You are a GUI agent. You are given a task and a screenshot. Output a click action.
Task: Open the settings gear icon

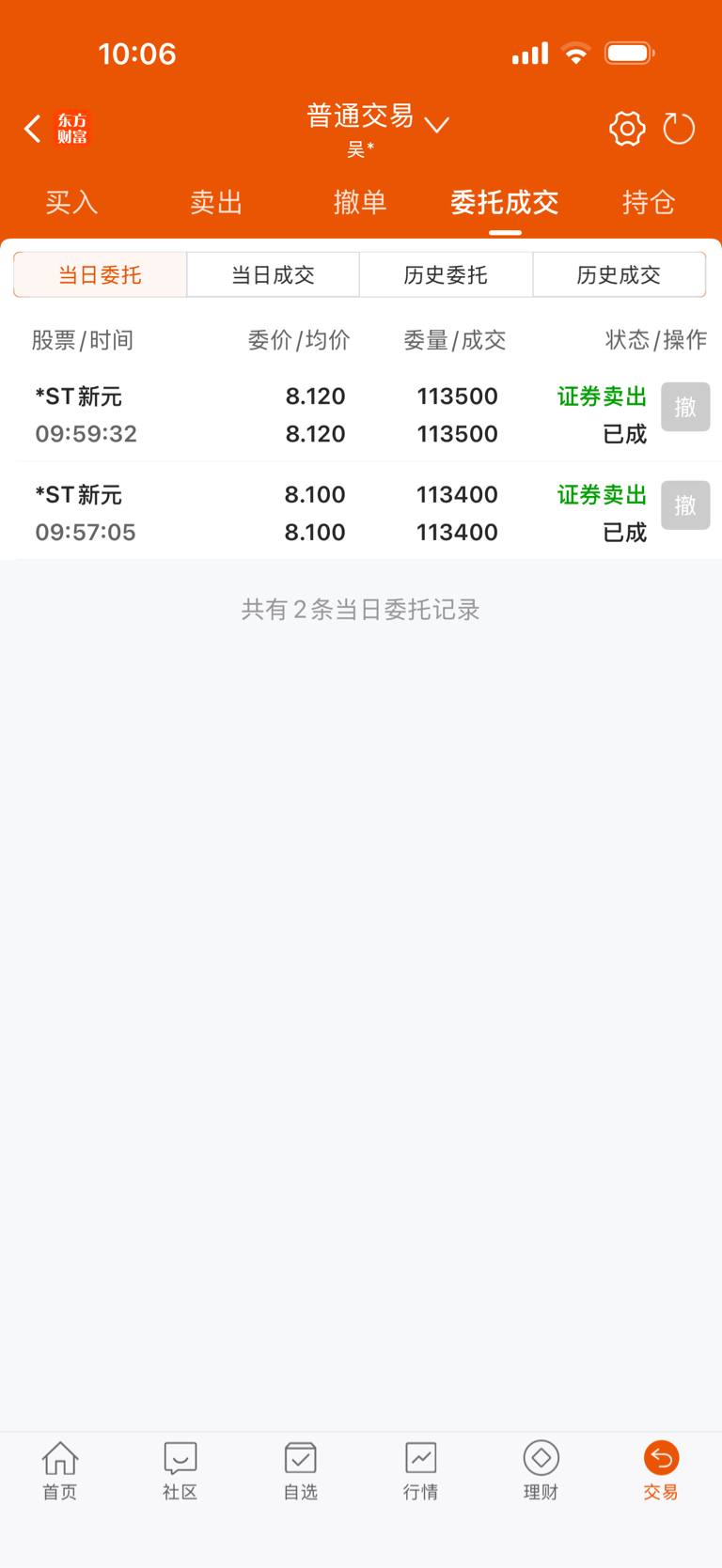click(x=627, y=129)
